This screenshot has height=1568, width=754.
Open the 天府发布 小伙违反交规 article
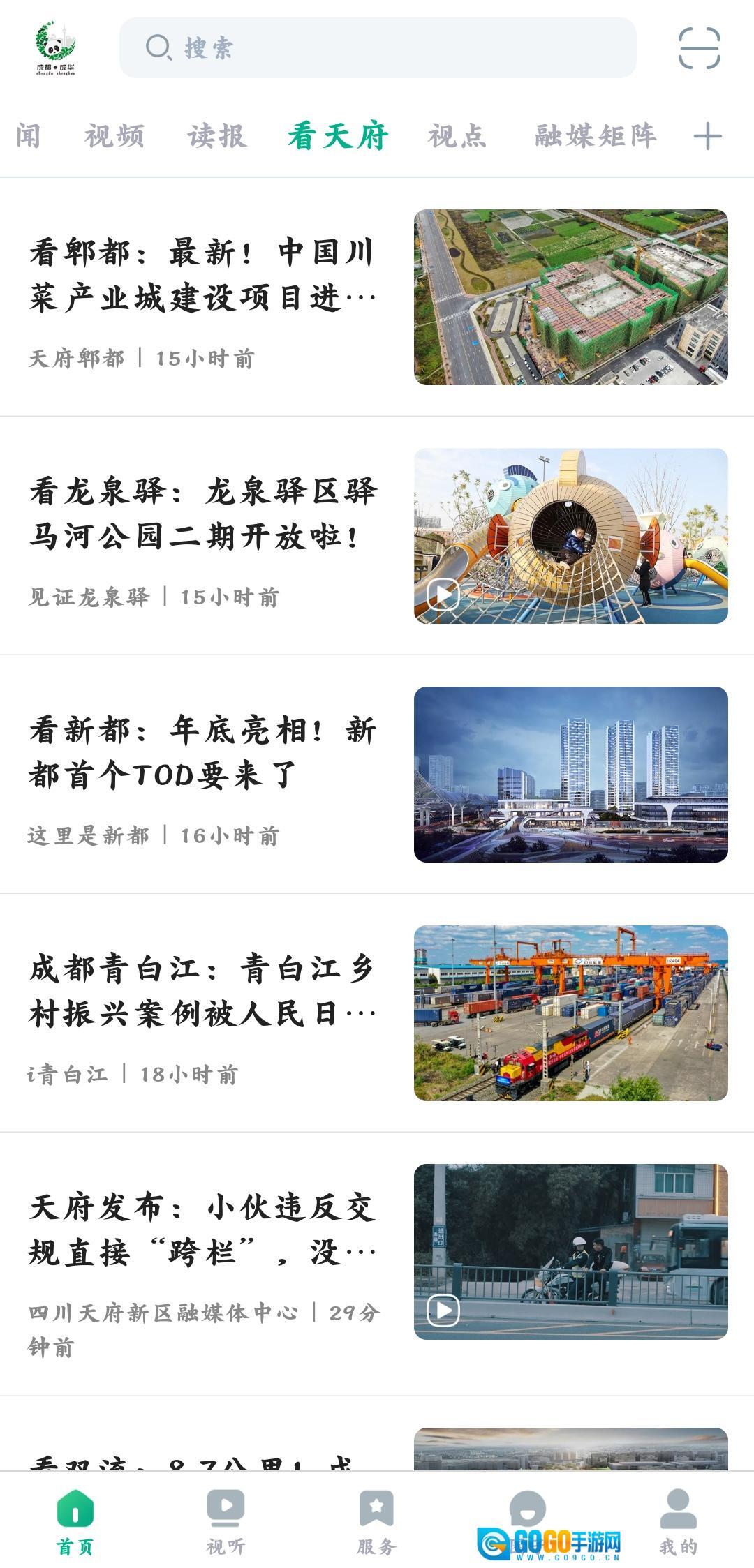[x=202, y=1230]
